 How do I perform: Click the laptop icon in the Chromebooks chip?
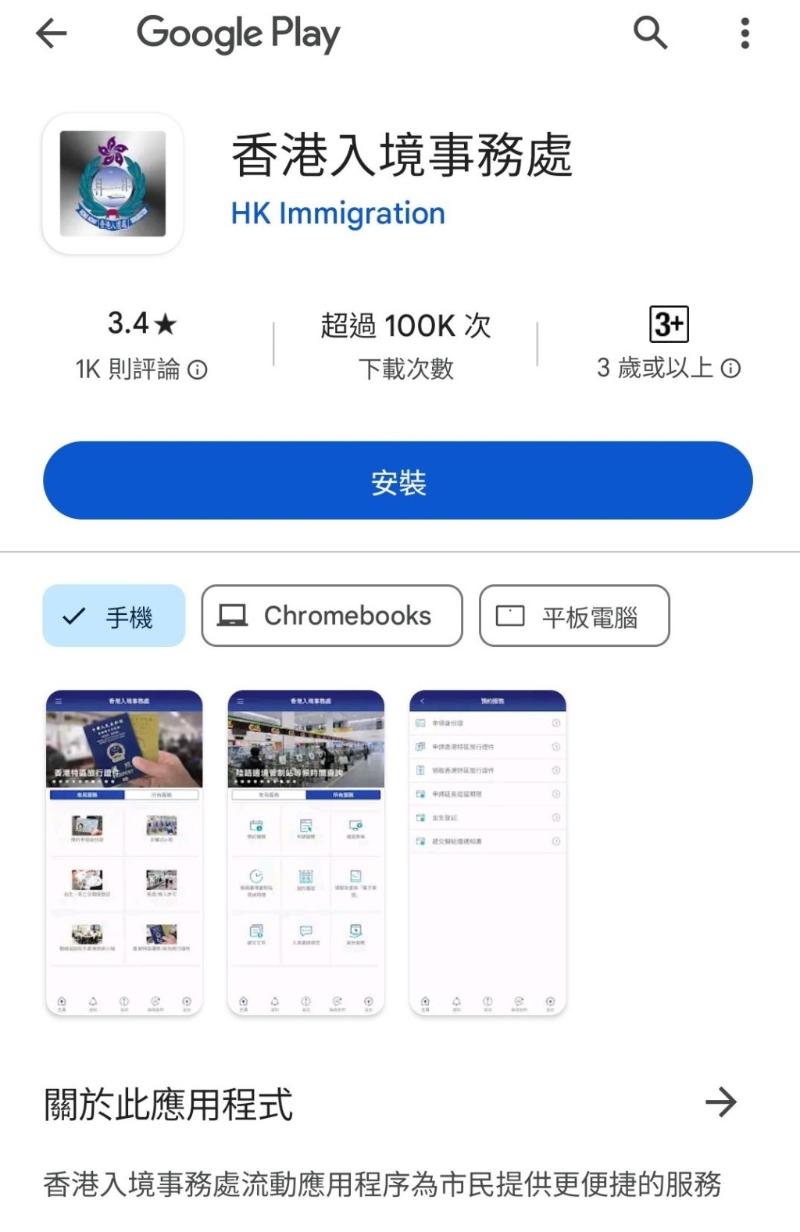[232, 616]
